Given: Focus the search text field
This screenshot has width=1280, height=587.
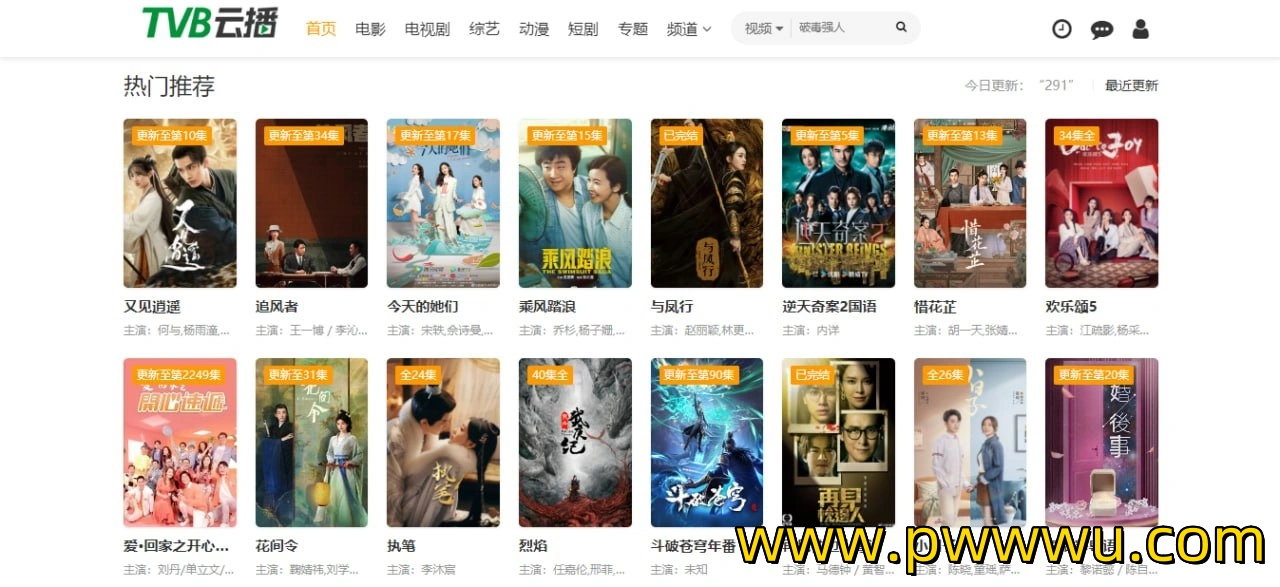Looking at the screenshot, I should (838, 28).
